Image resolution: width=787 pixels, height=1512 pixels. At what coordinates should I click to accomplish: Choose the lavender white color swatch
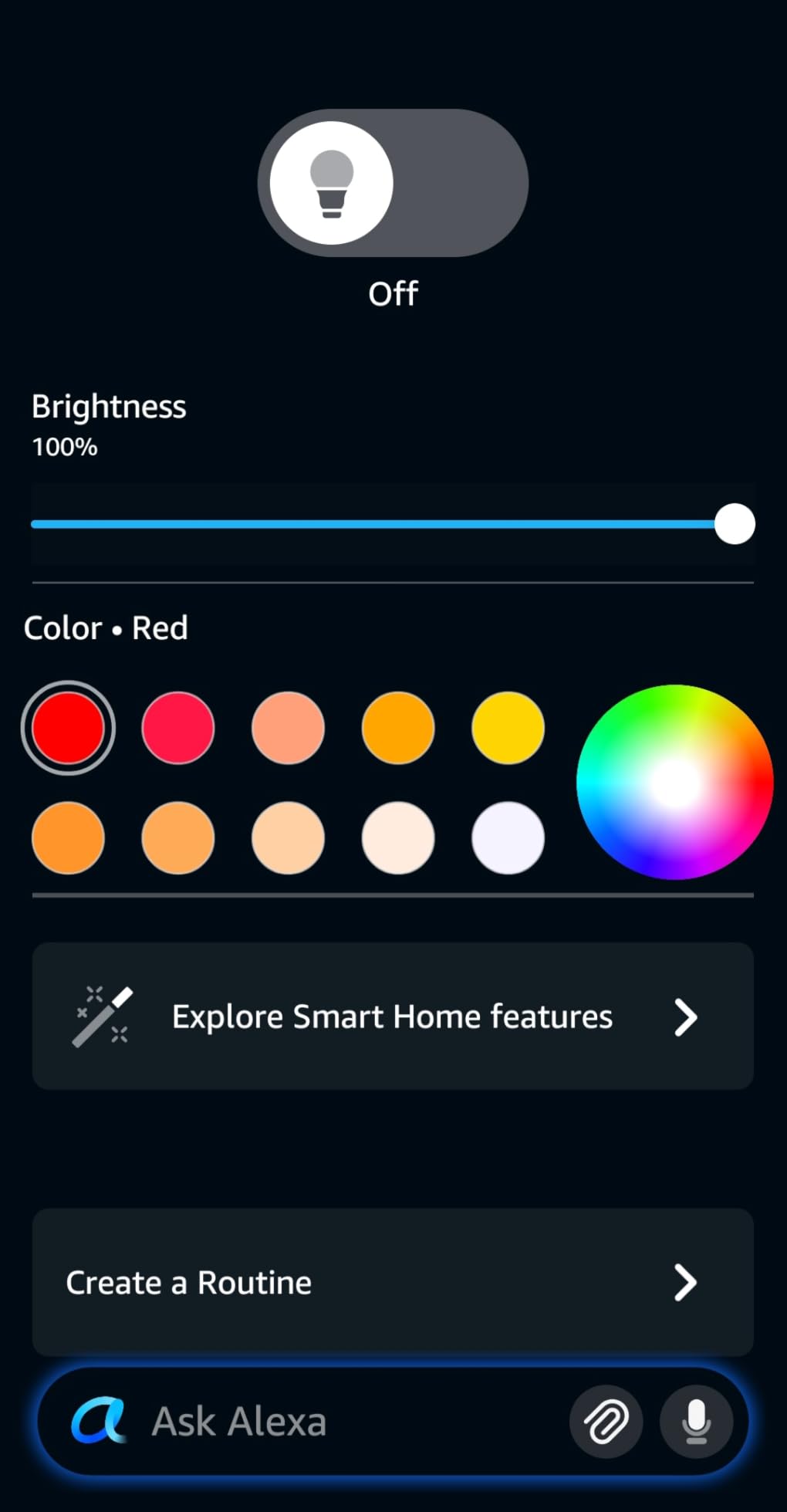(508, 838)
